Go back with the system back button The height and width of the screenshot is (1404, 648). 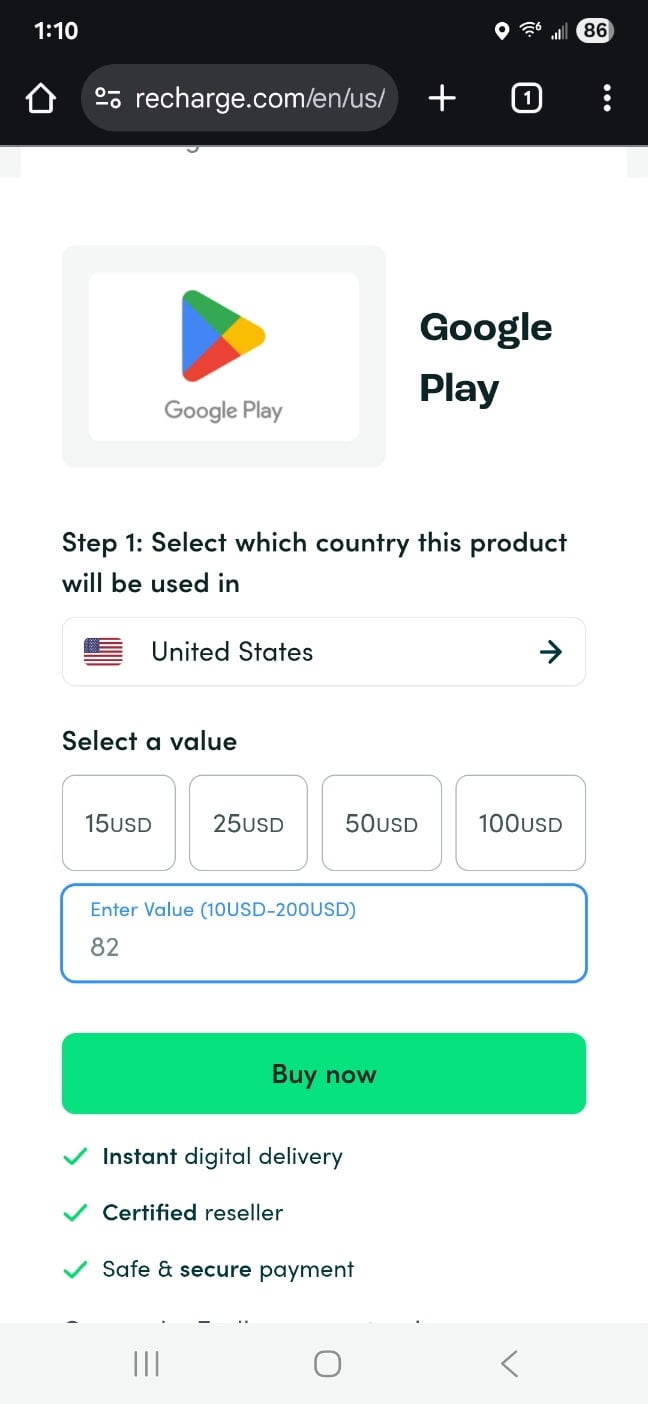[509, 1363]
